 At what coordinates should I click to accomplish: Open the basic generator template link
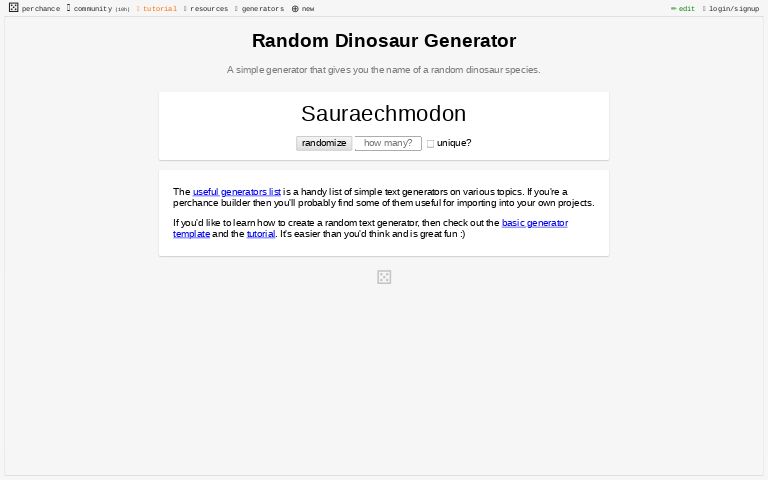pyautogui.click(x=534, y=223)
